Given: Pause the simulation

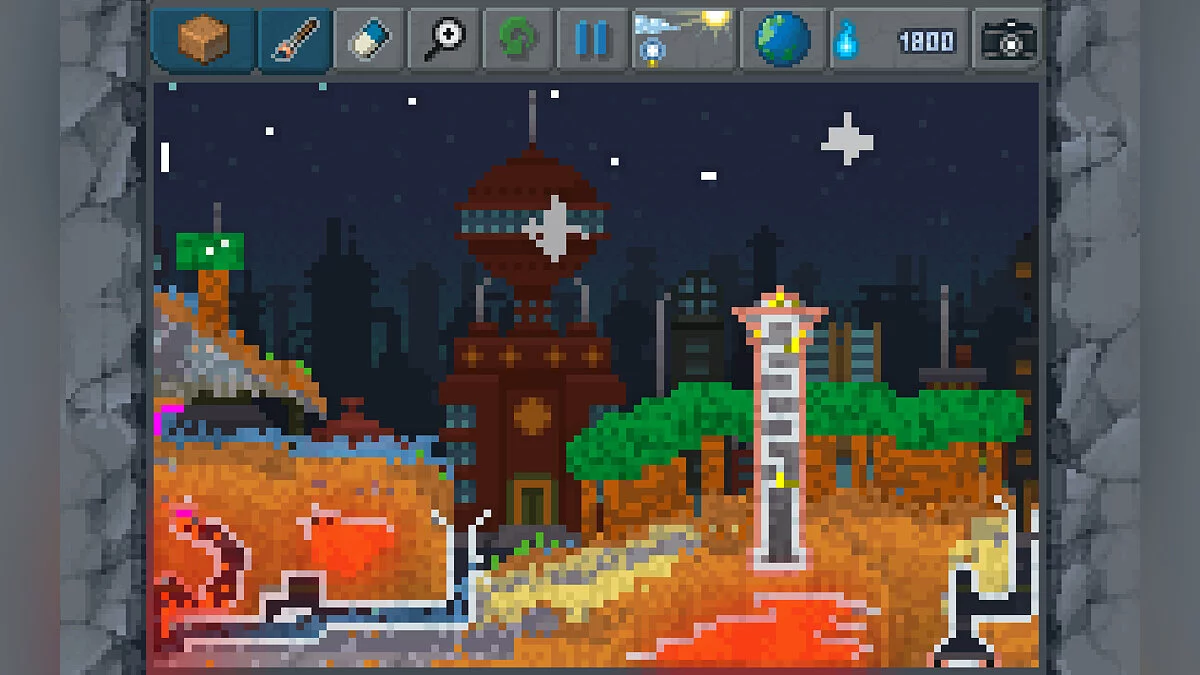Looking at the screenshot, I should click(x=592, y=40).
